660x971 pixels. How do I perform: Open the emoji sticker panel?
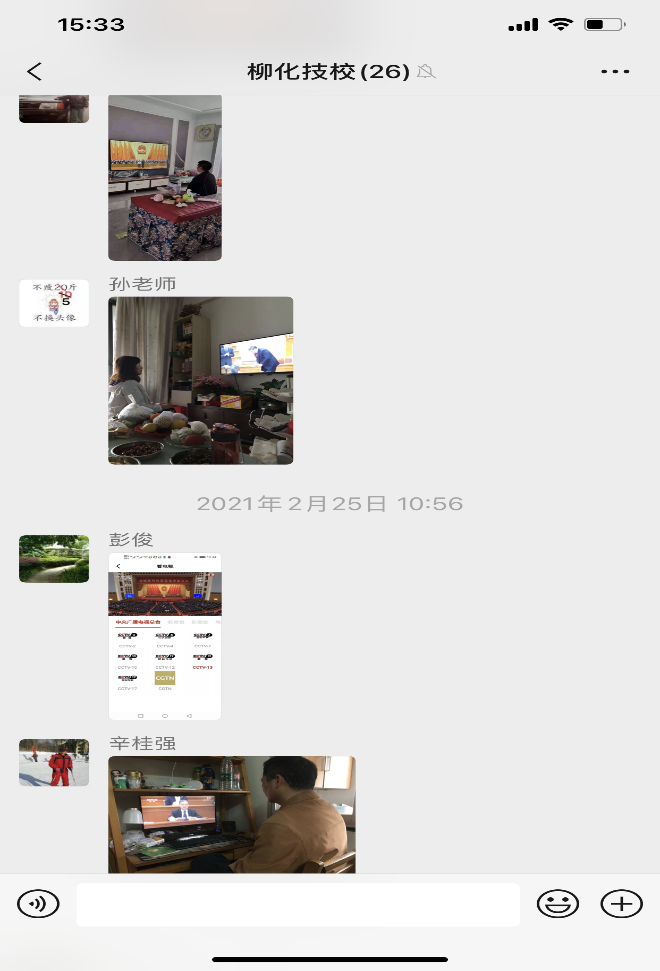pyautogui.click(x=558, y=904)
